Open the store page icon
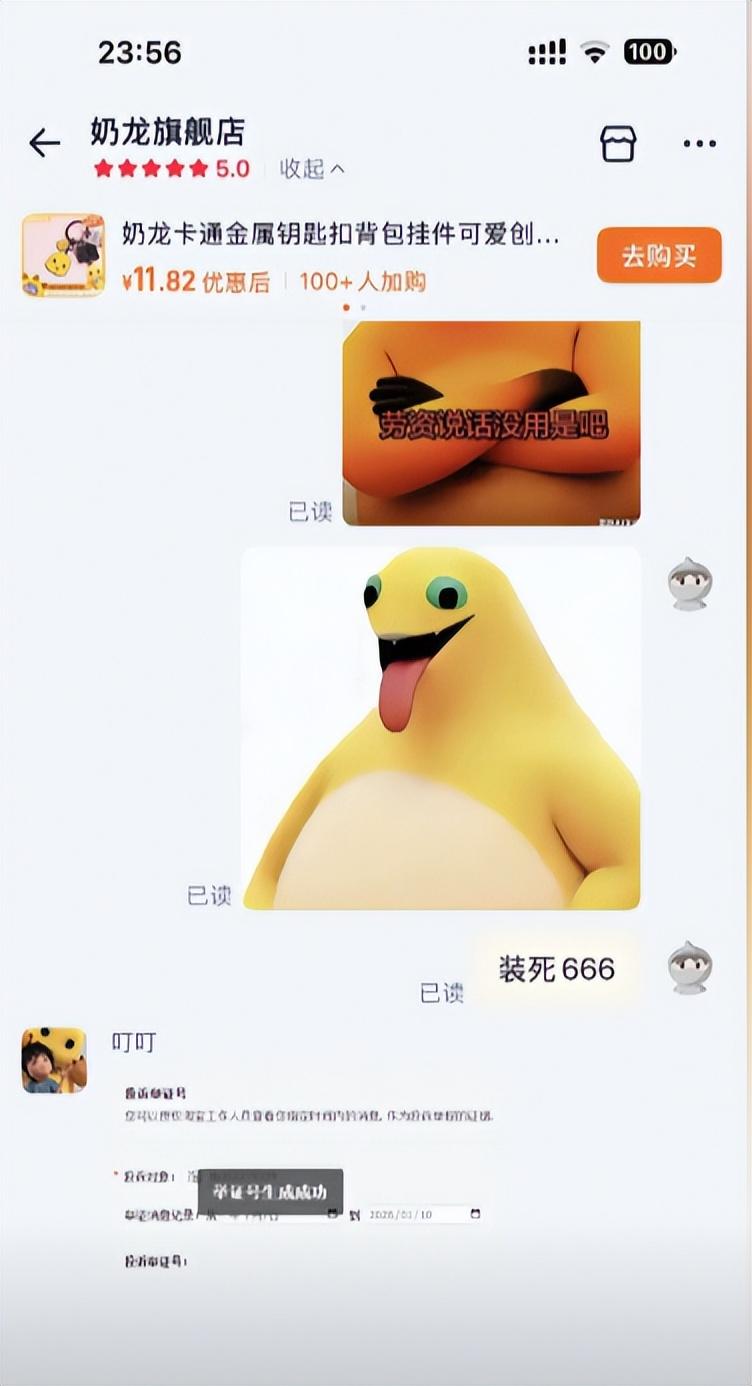 pos(618,144)
